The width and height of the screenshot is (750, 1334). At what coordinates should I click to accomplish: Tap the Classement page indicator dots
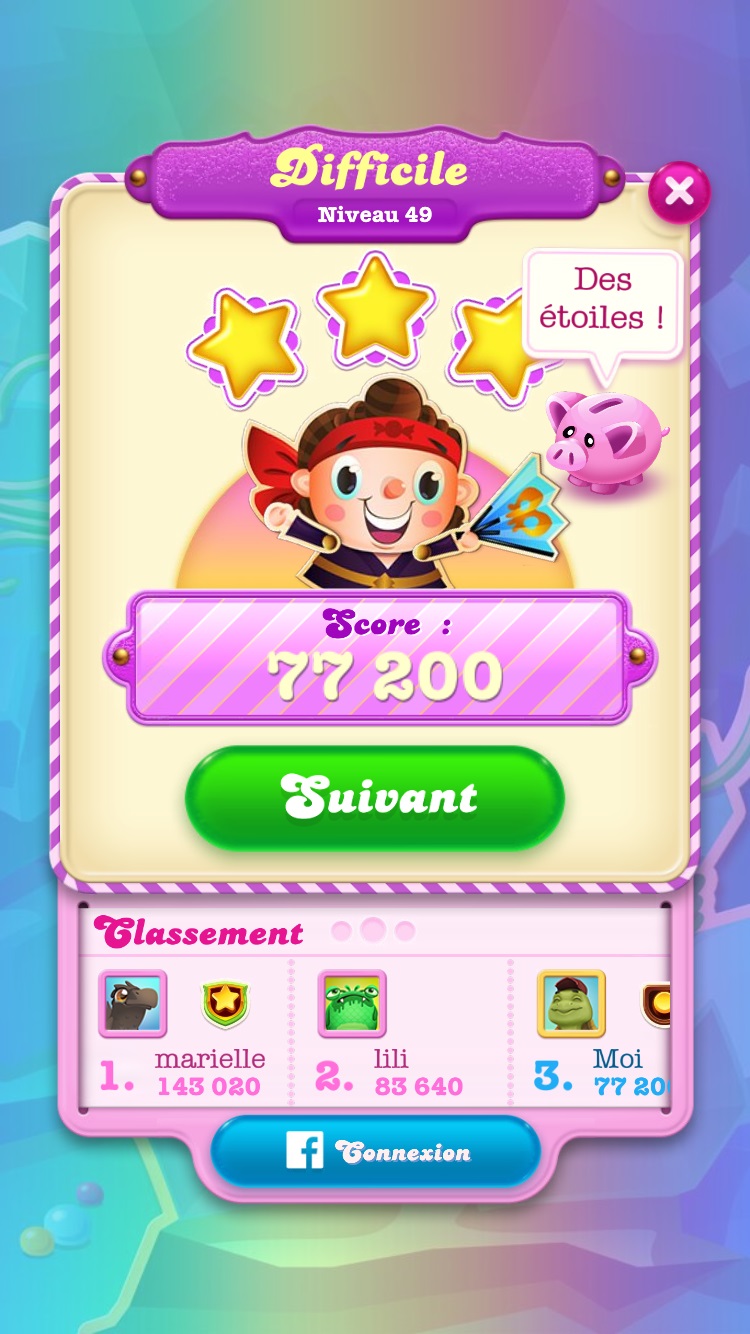tap(372, 931)
